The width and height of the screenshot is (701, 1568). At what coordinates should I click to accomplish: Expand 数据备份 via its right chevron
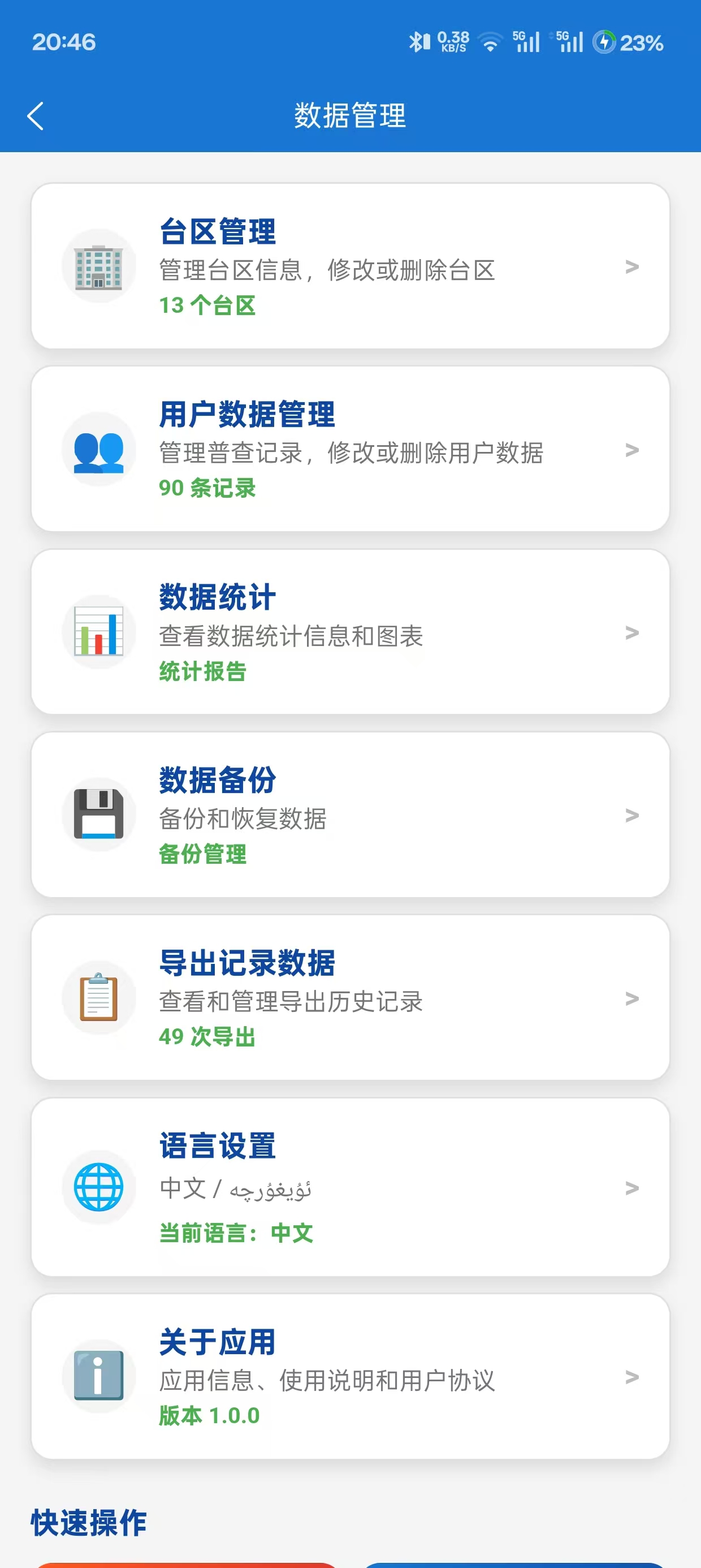631,816
